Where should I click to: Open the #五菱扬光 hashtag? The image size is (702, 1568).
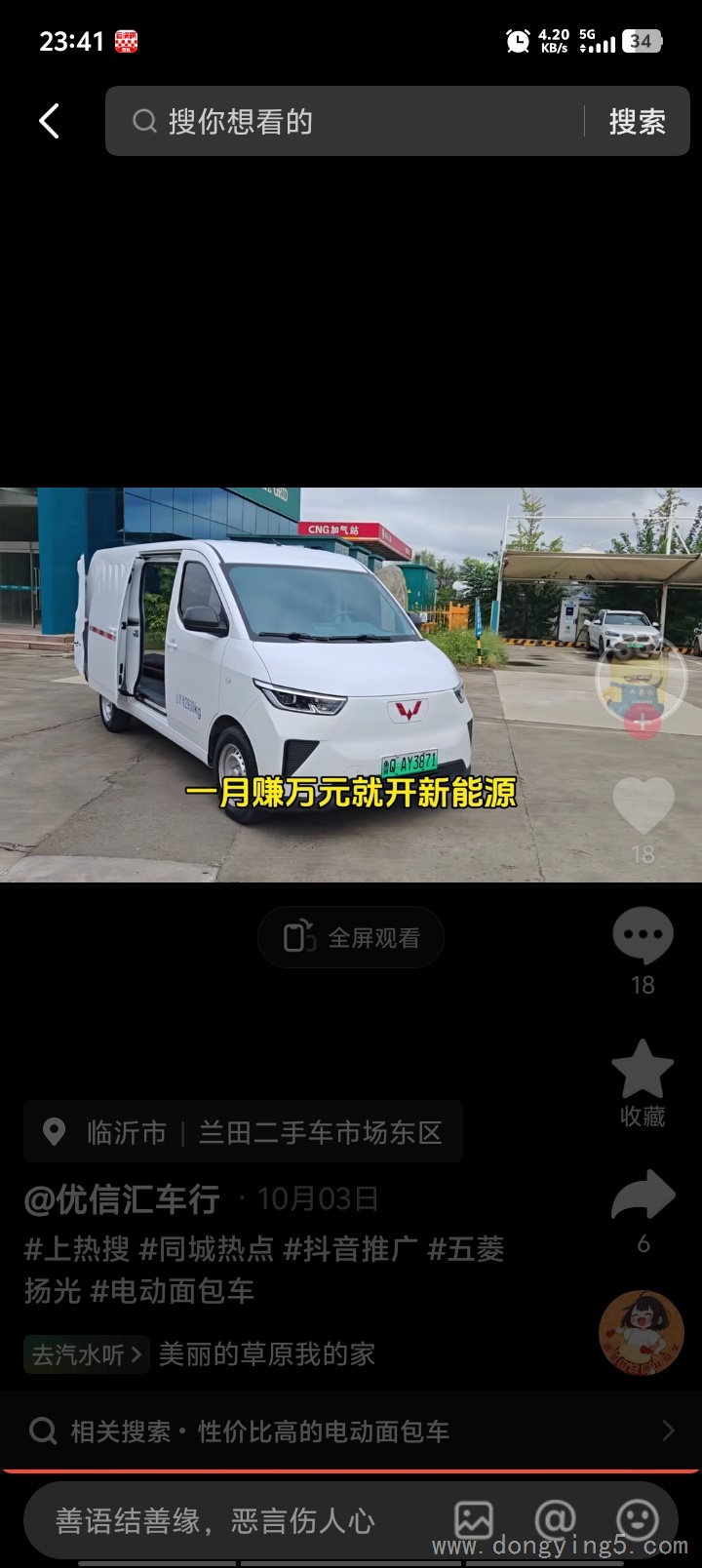point(466,1249)
